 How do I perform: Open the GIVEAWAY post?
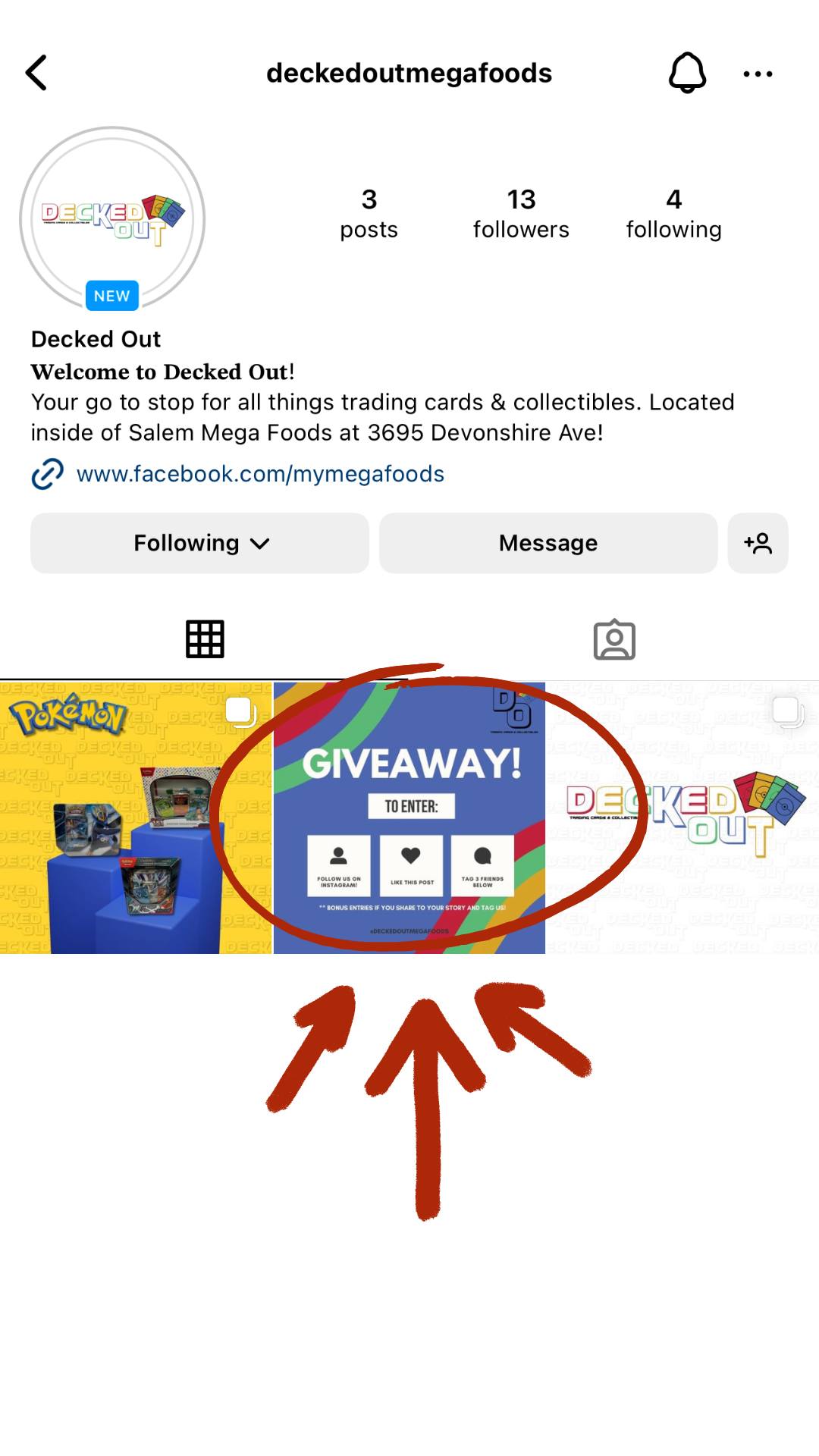point(409,817)
